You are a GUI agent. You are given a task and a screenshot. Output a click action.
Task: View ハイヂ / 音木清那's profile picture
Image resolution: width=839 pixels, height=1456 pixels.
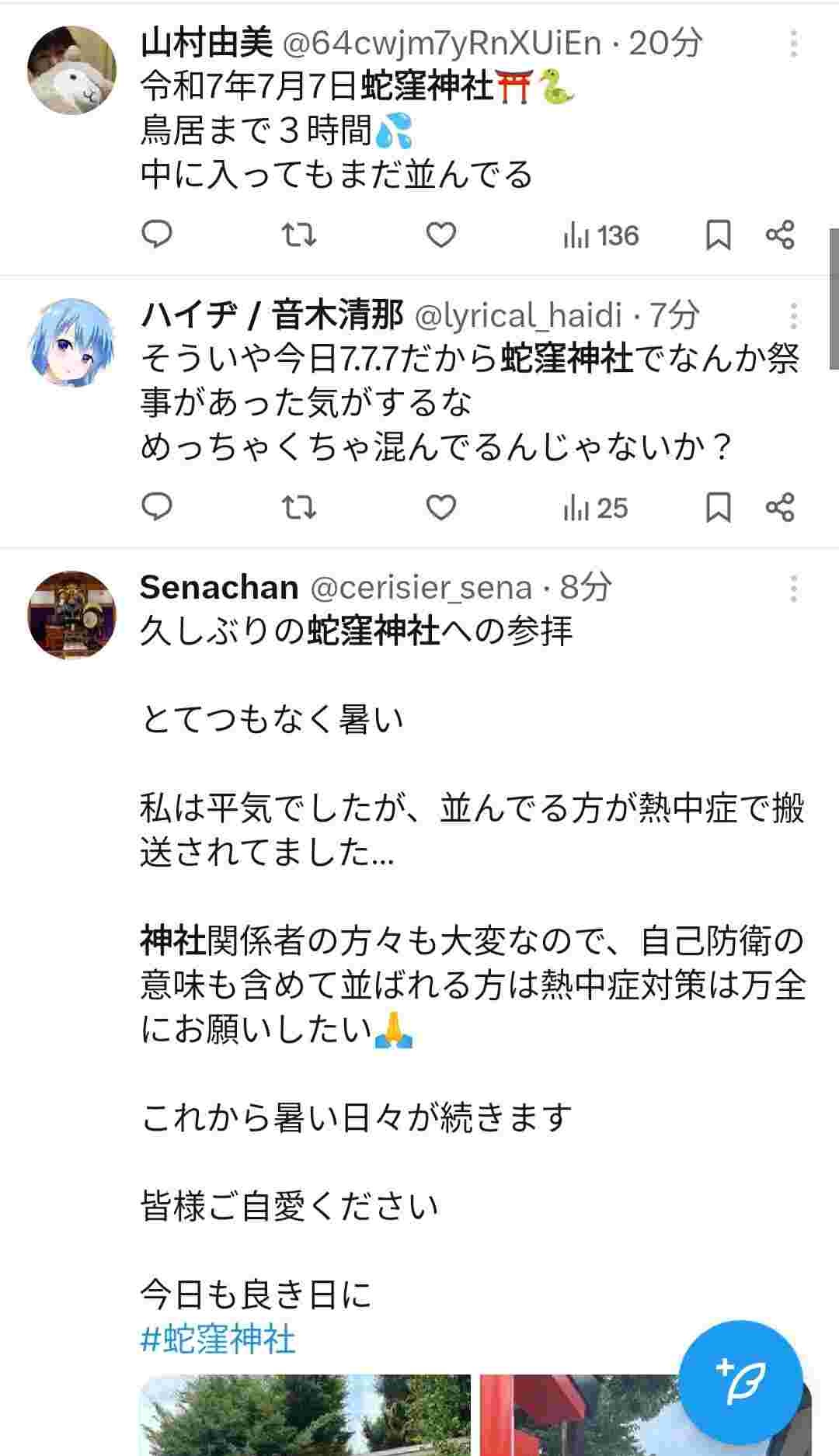71,343
